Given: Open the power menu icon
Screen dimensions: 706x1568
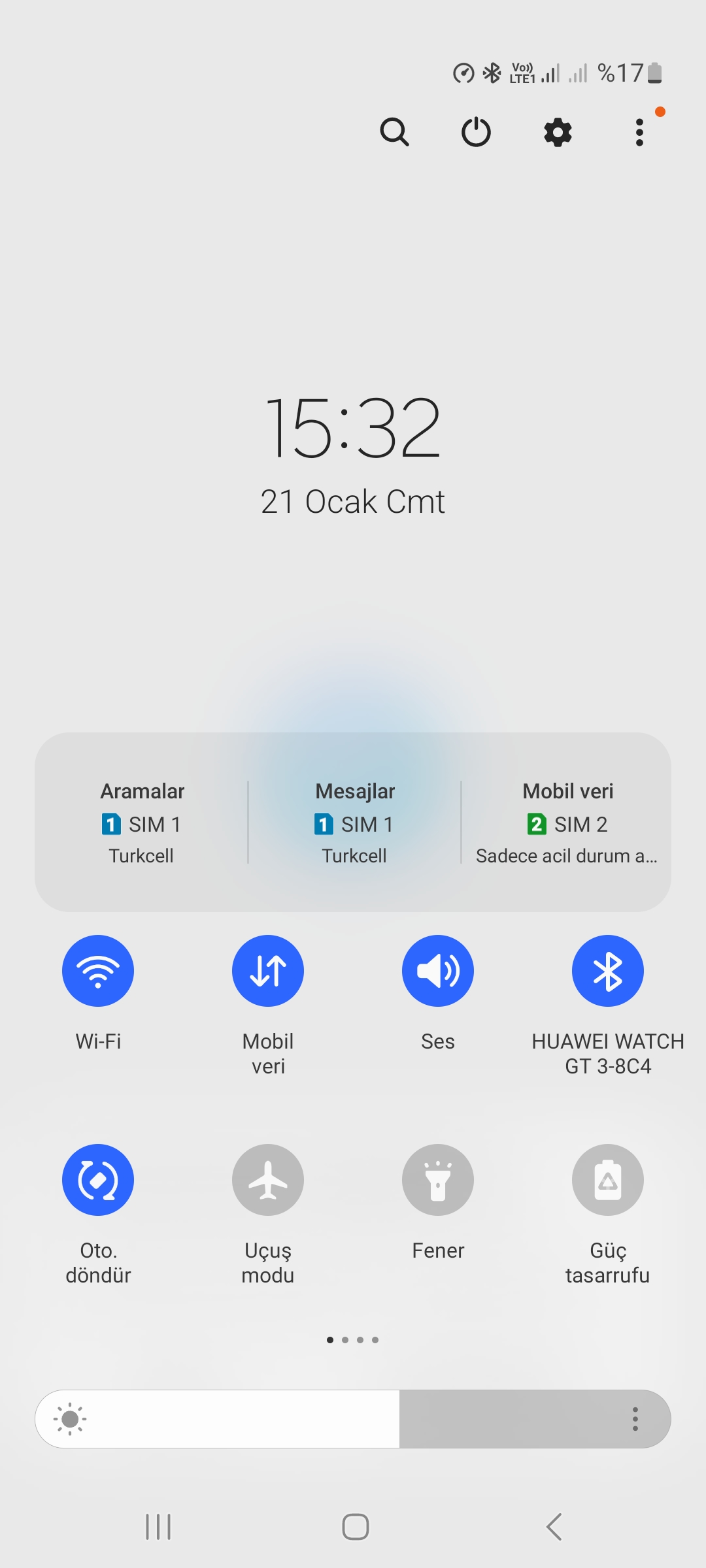Looking at the screenshot, I should pyautogui.click(x=476, y=133).
